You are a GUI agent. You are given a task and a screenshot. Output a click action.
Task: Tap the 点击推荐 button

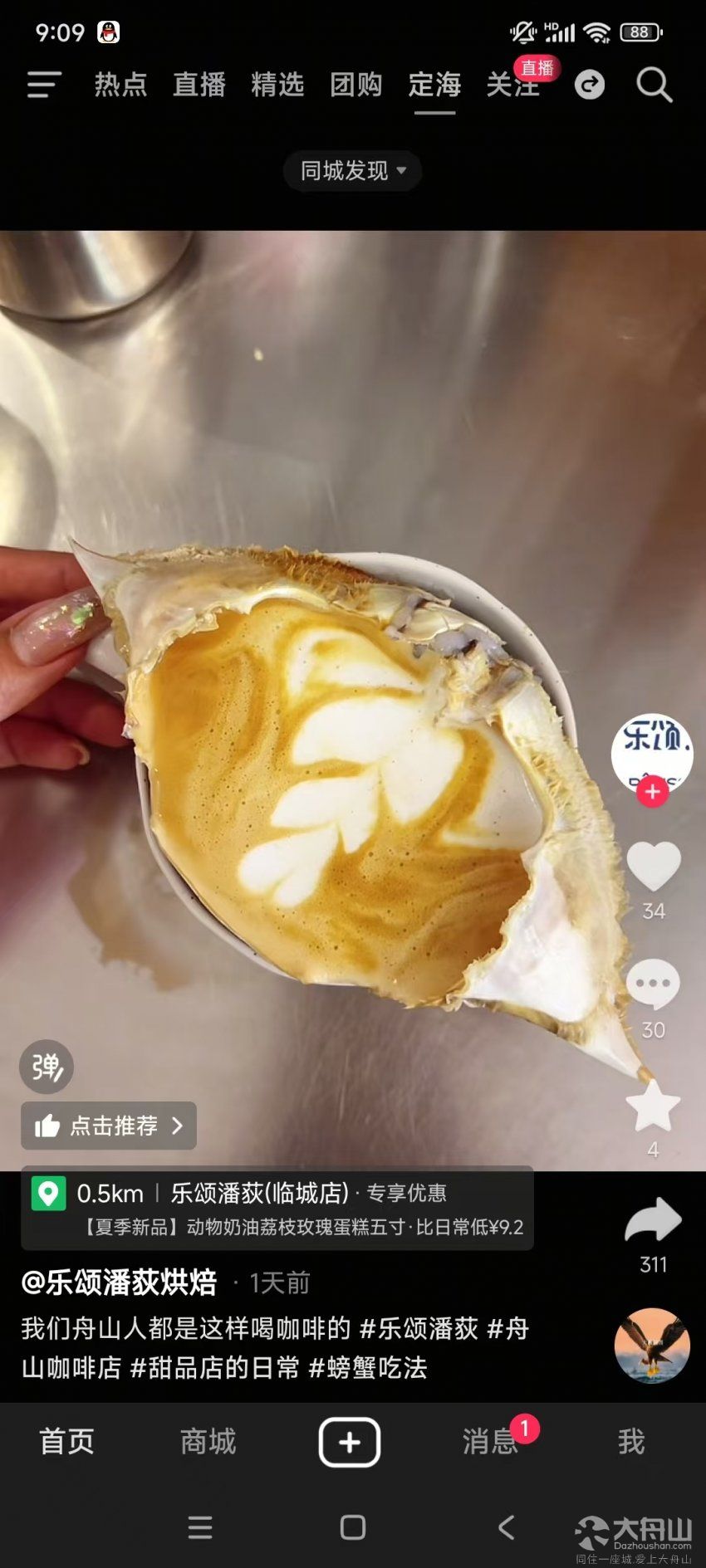coord(109,1126)
